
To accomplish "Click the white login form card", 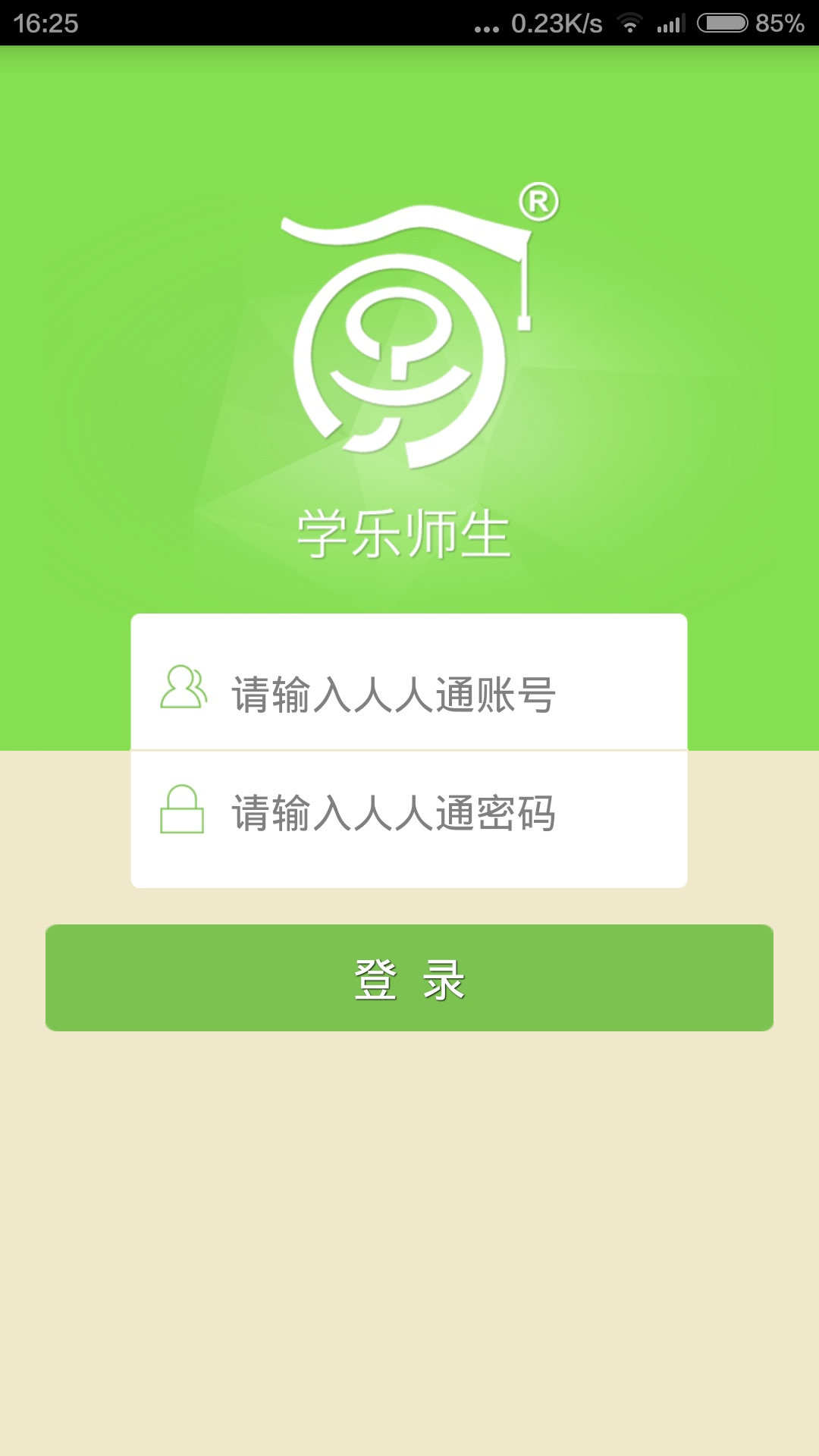I will click(x=409, y=751).
